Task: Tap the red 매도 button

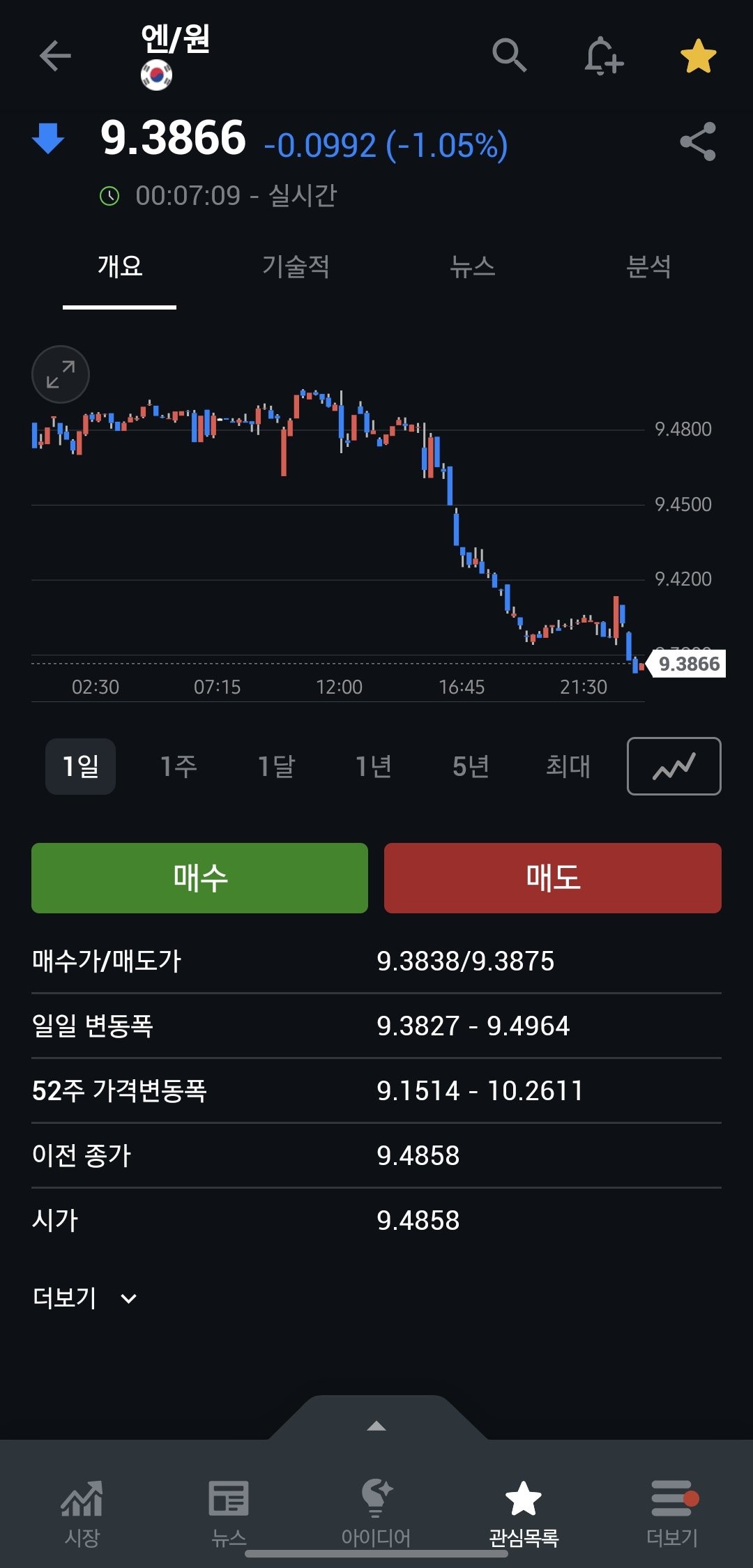Action: pyautogui.click(x=552, y=878)
